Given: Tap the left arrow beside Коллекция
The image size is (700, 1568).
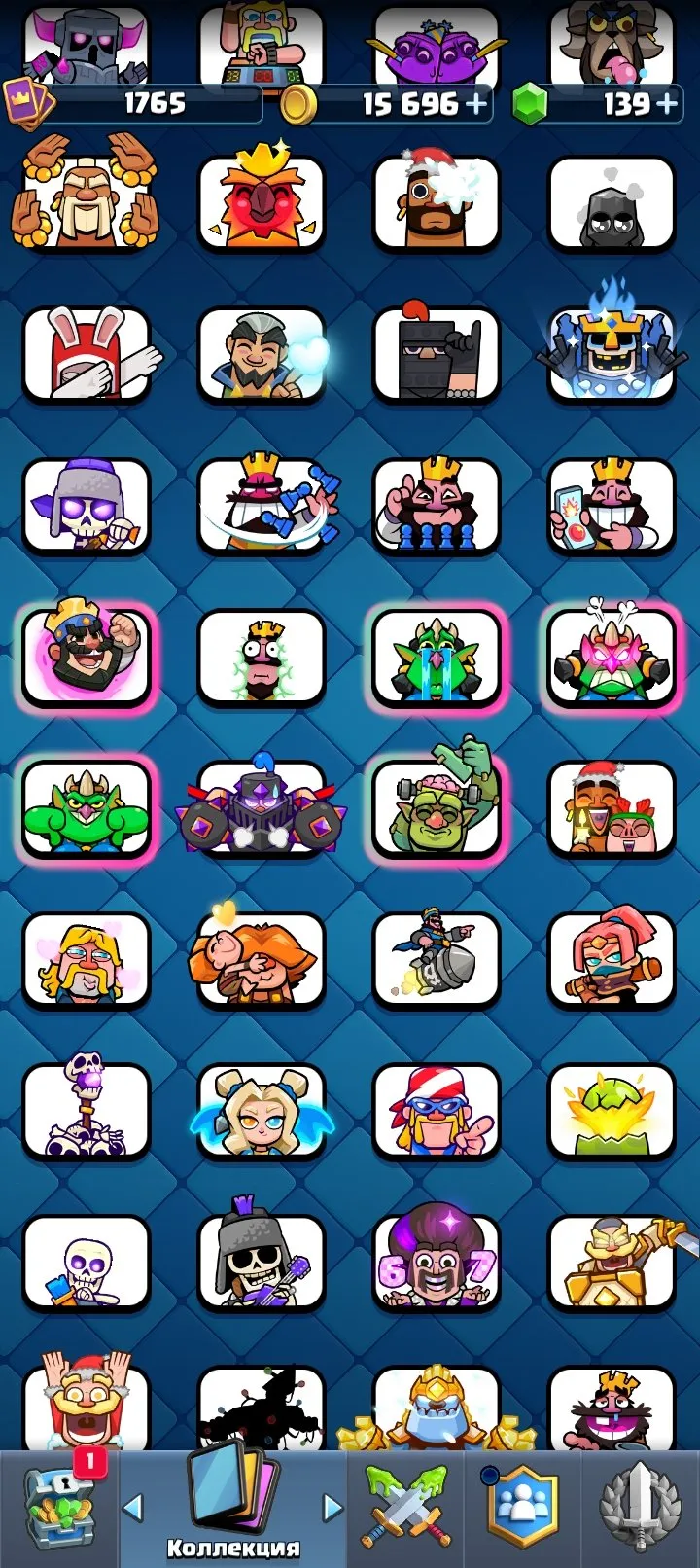Looking at the screenshot, I should pos(133,1508).
